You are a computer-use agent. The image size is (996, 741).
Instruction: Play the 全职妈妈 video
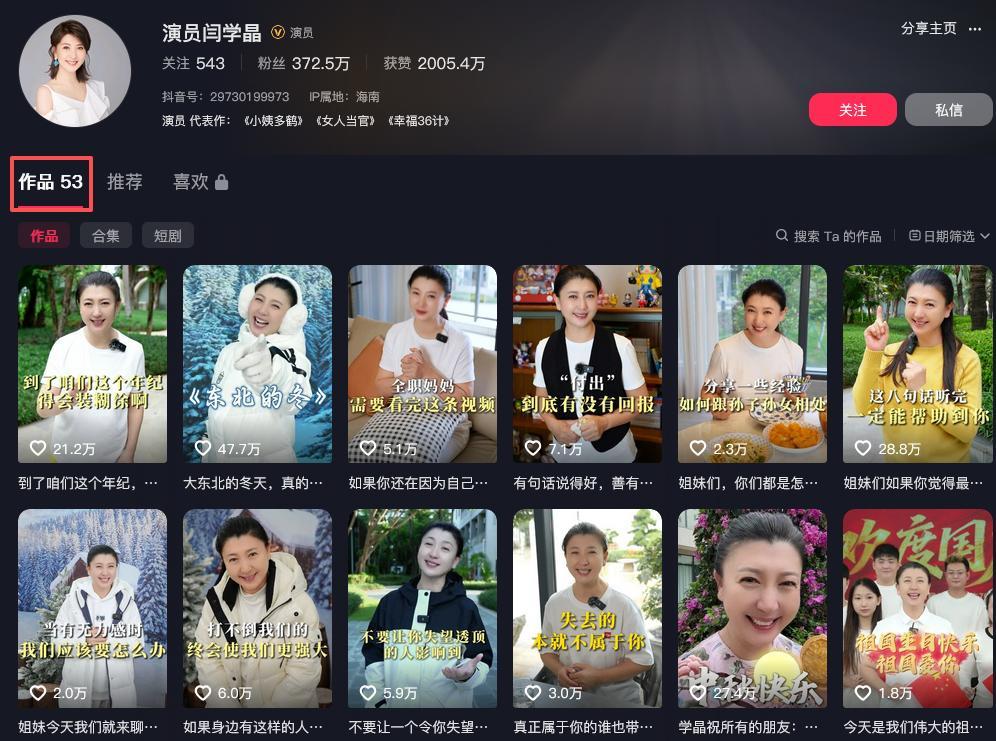(422, 363)
